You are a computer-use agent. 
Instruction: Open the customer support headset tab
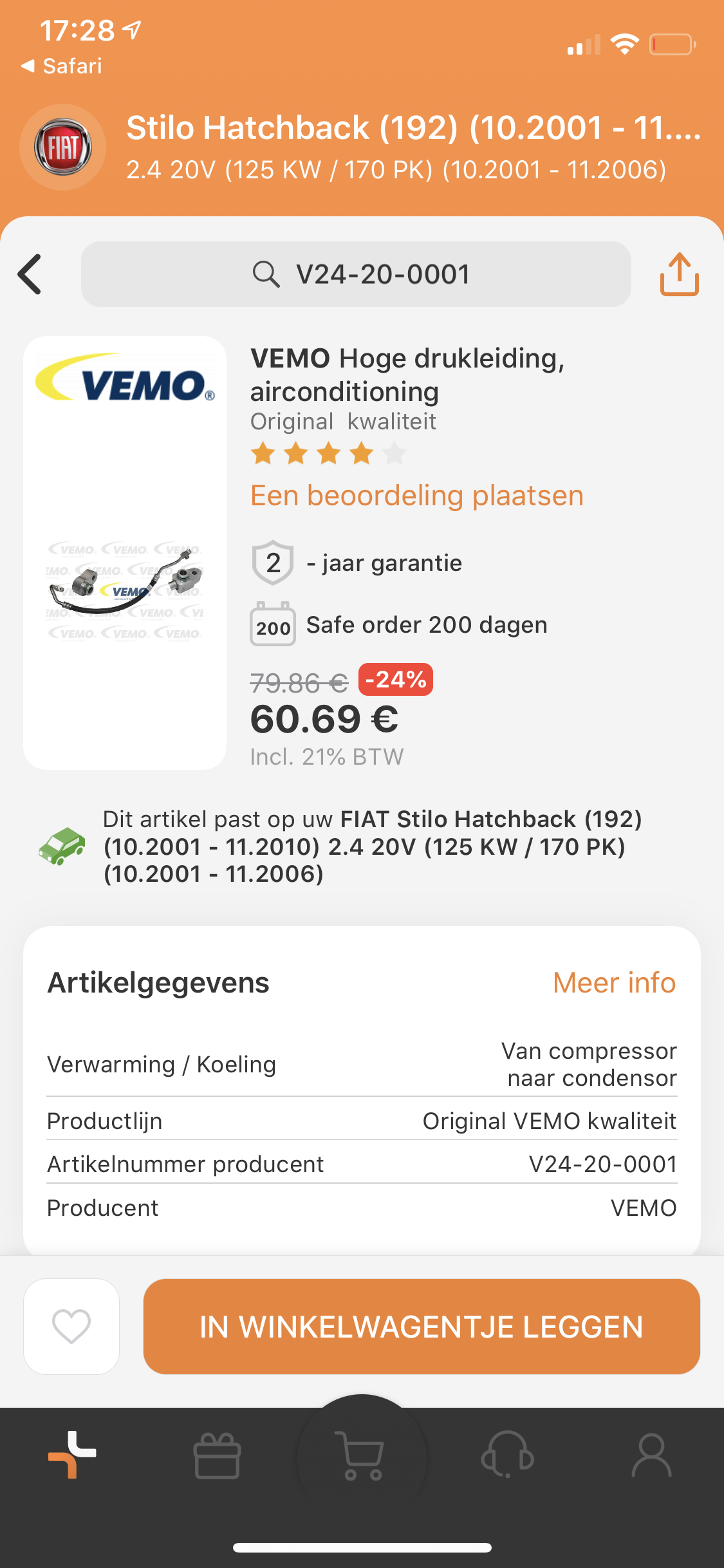(507, 1456)
